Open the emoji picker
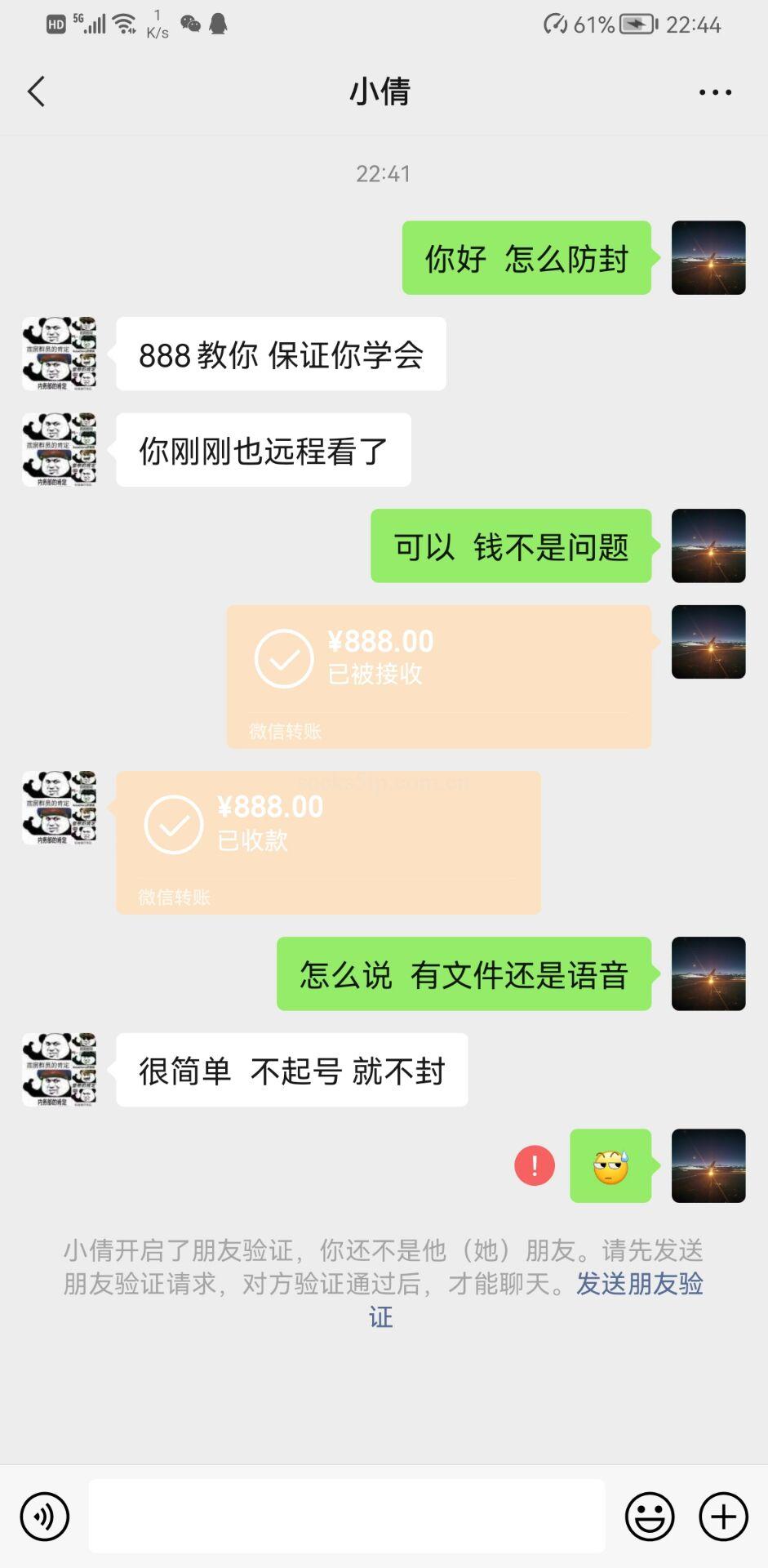 647,1517
